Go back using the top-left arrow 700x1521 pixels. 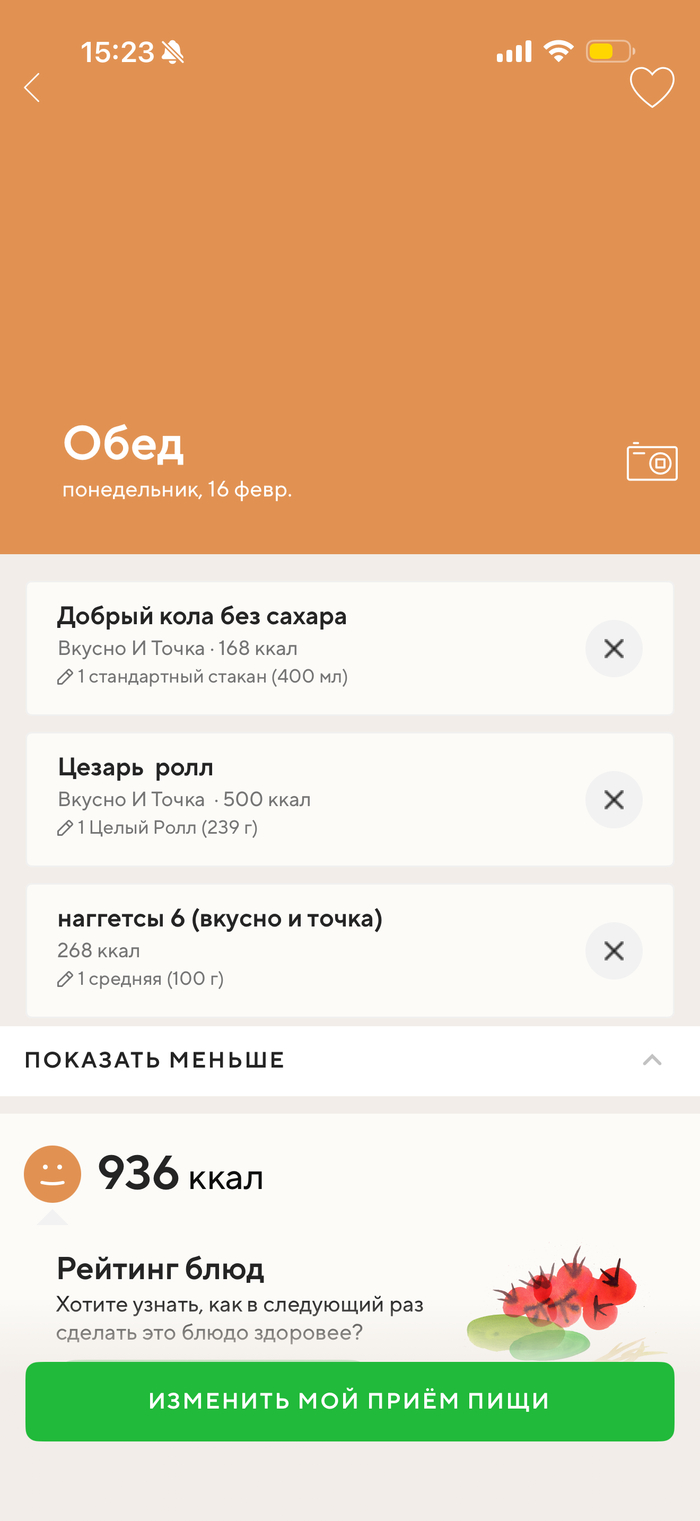point(32,88)
